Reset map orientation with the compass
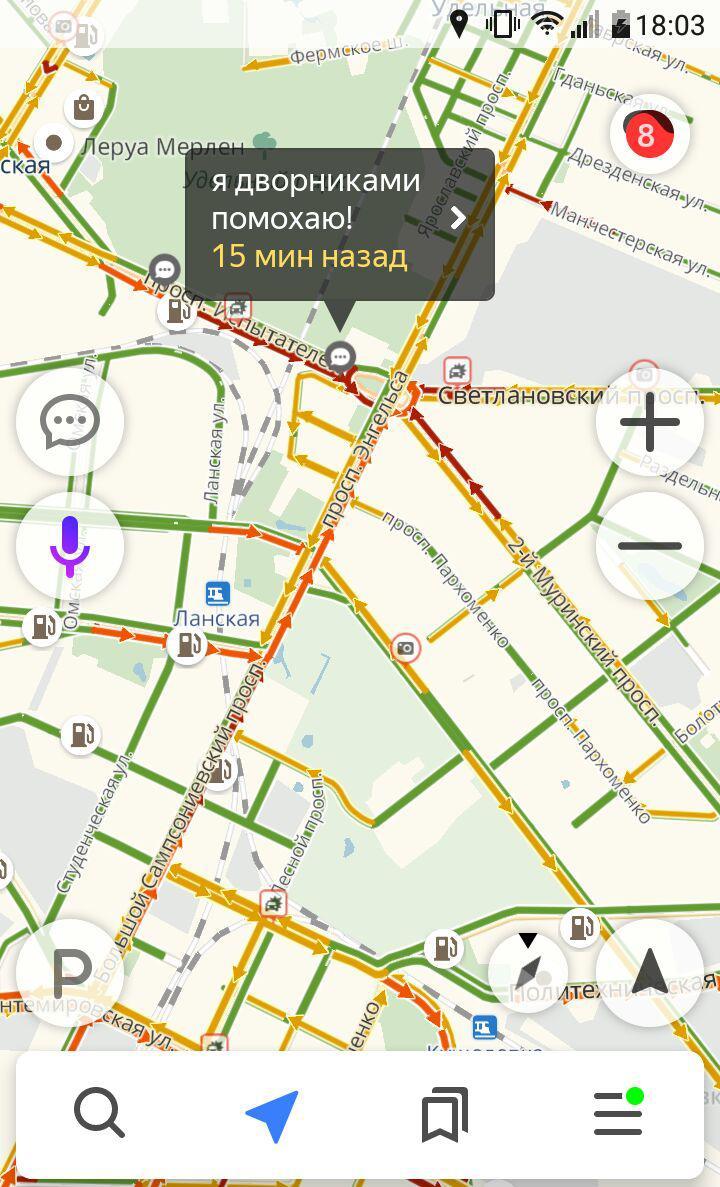720x1187 pixels. pyautogui.click(x=528, y=972)
